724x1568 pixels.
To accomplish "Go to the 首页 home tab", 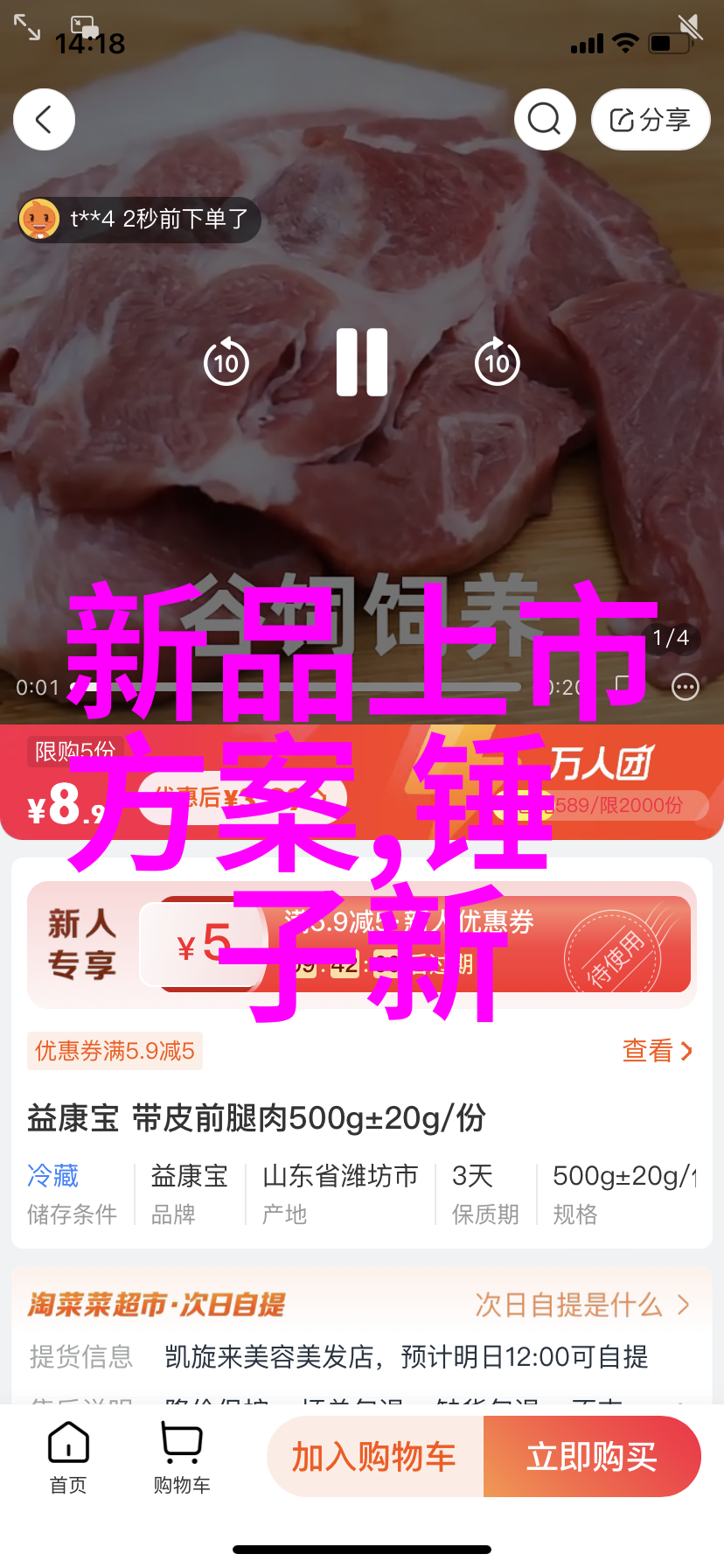I will tap(68, 1457).
